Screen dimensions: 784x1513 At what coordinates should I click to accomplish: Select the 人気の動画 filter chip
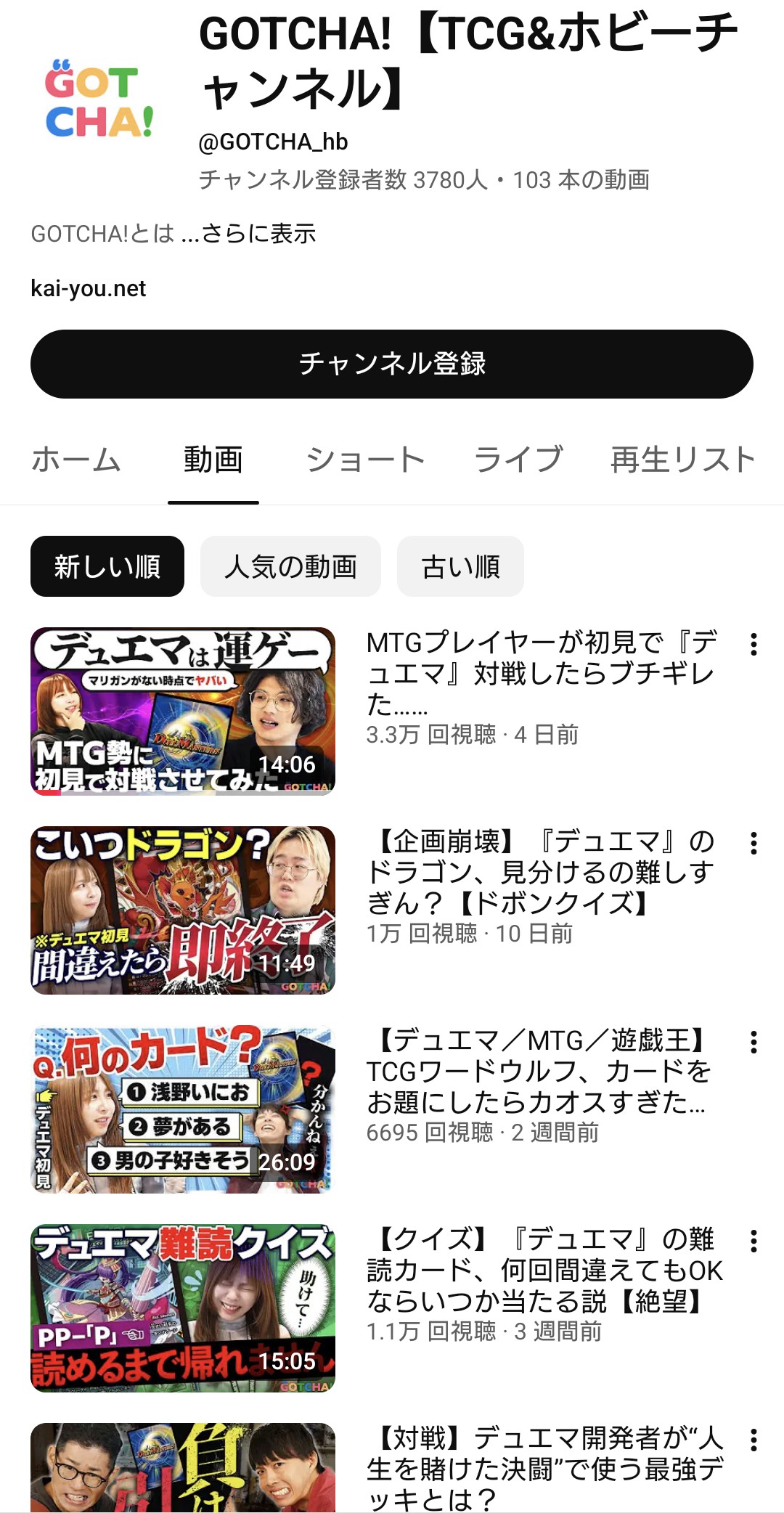[290, 566]
